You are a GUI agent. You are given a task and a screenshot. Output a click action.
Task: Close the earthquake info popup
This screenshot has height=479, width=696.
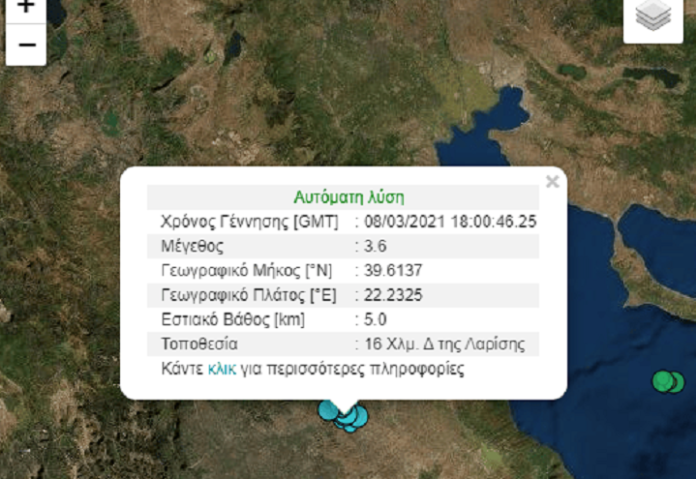coord(552,181)
